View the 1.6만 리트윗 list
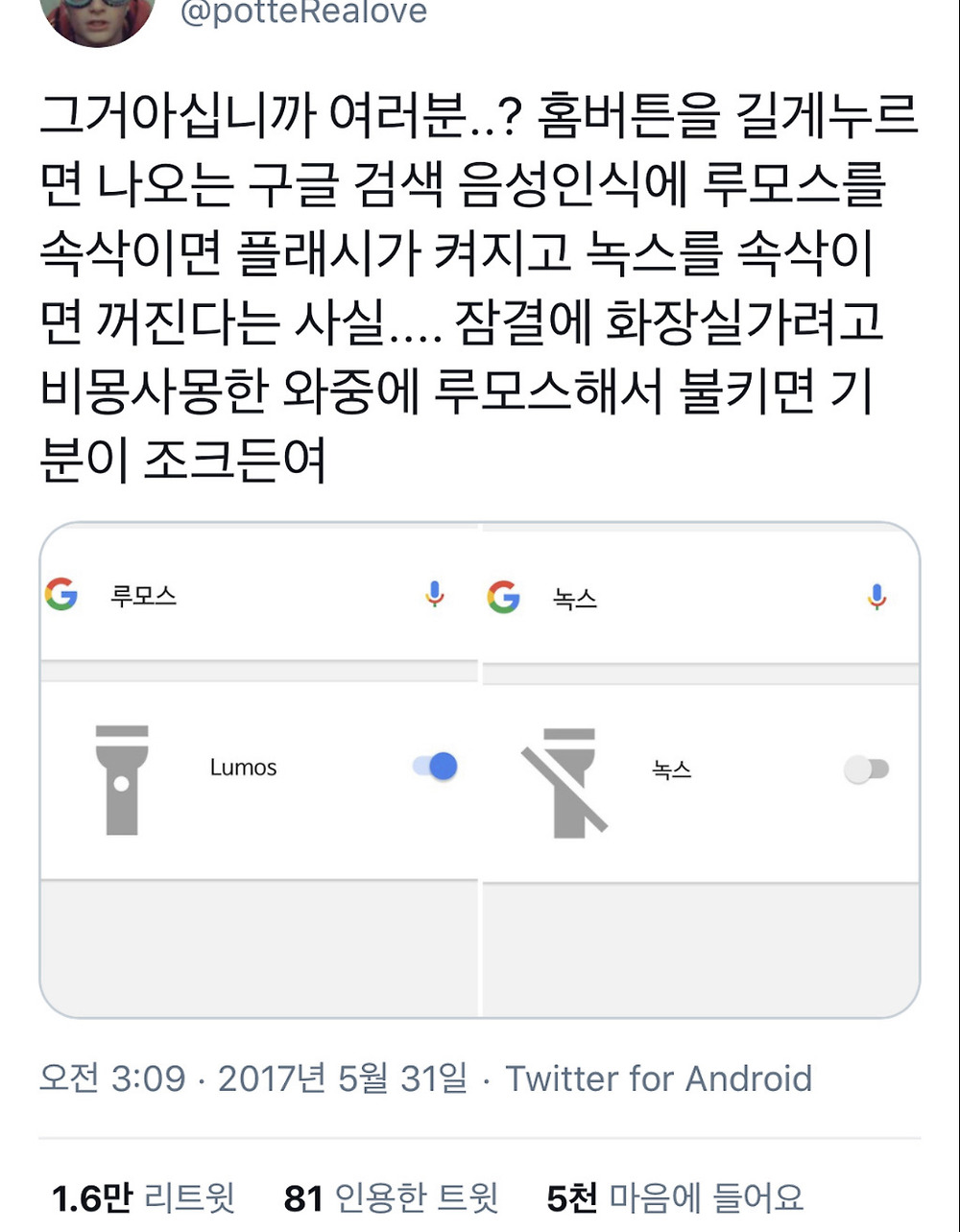Viewport: 960px width, 1232px height. pos(143,1197)
